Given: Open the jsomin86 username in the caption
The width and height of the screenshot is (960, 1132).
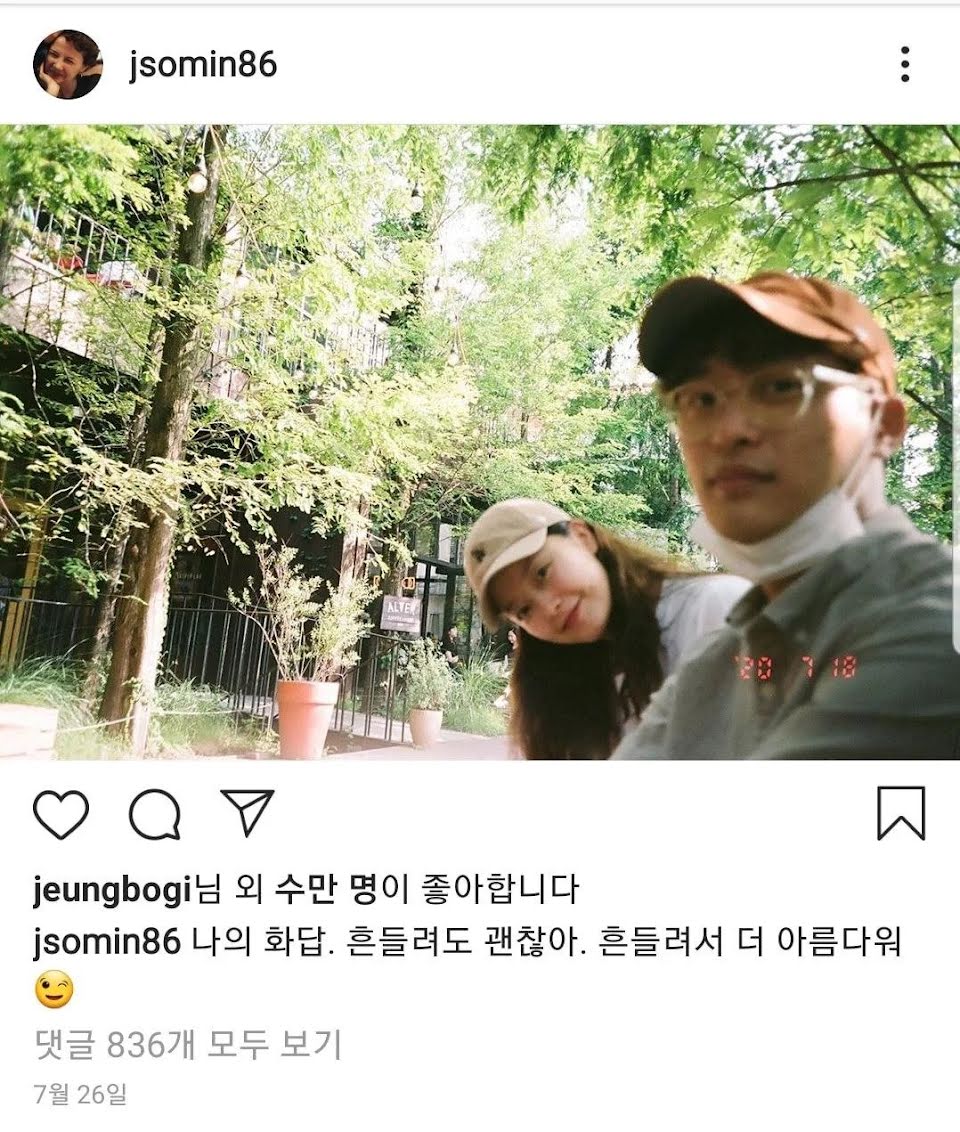Looking at the screenshot, I should tap(106, 942).
